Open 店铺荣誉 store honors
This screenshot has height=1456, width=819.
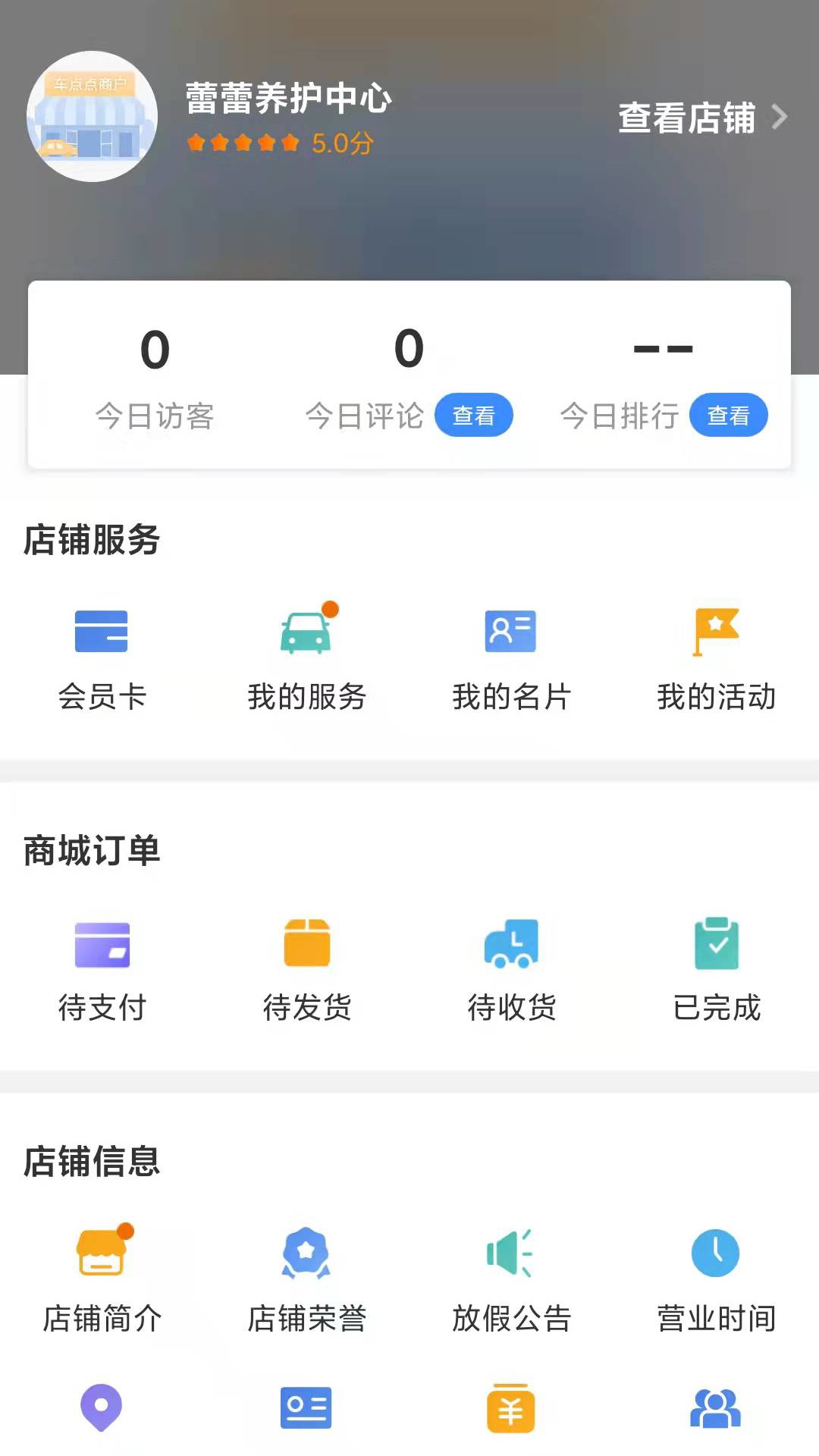pyautogui.click(x=307, y=1279)
